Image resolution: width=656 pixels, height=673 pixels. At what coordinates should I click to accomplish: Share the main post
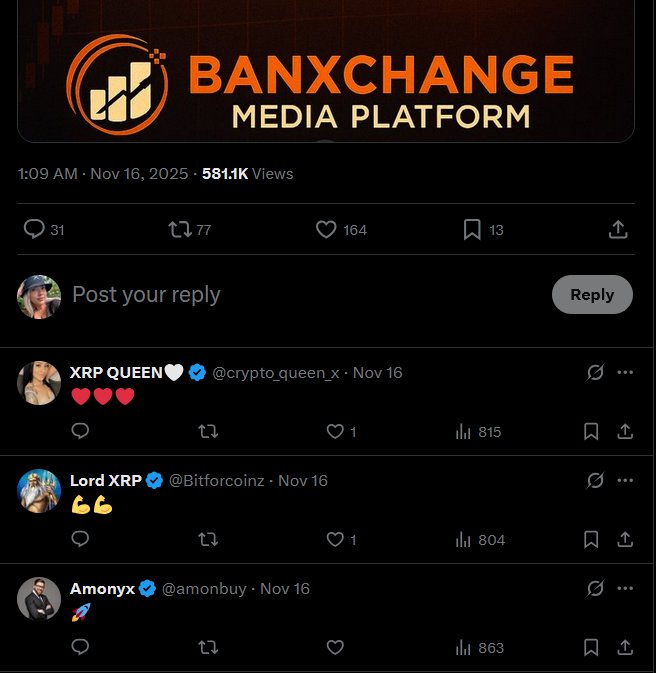click(618, 230)
